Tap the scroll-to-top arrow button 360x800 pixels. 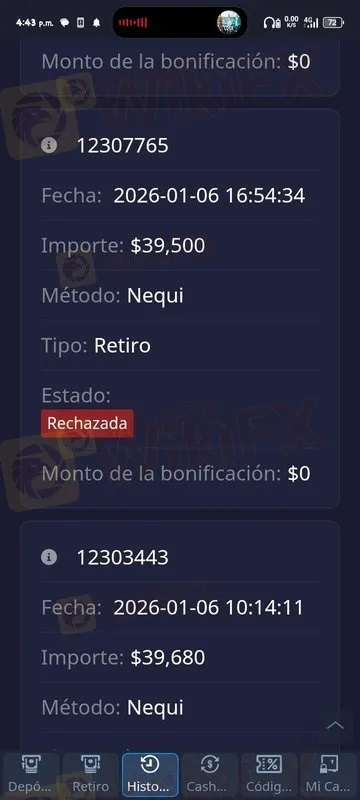[336, 726]
